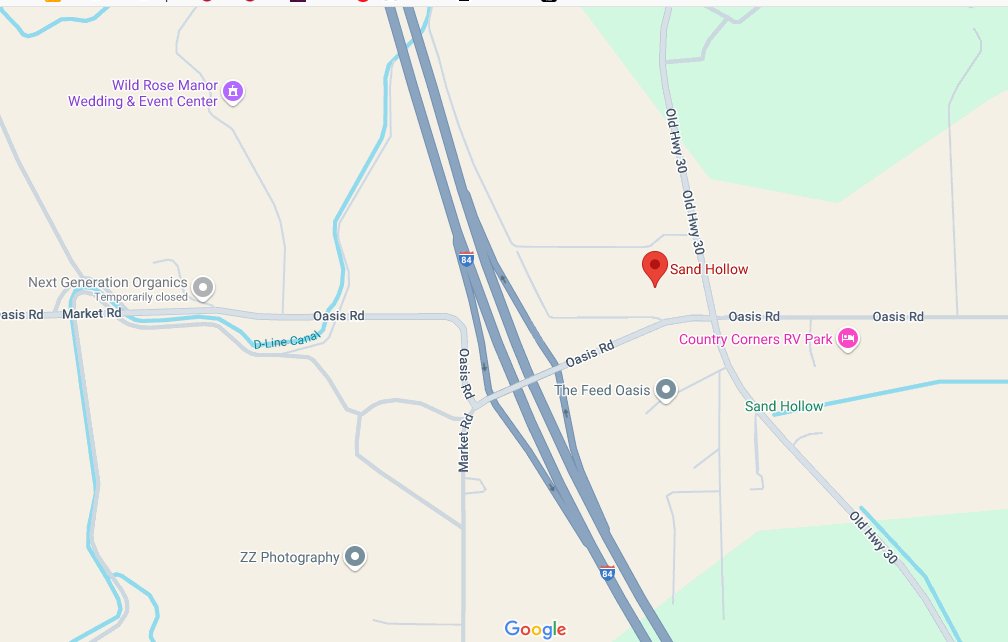Screen dimensions: 1008x642
Task: View The Feed Oasis place marker
Action: click(666, 390)
